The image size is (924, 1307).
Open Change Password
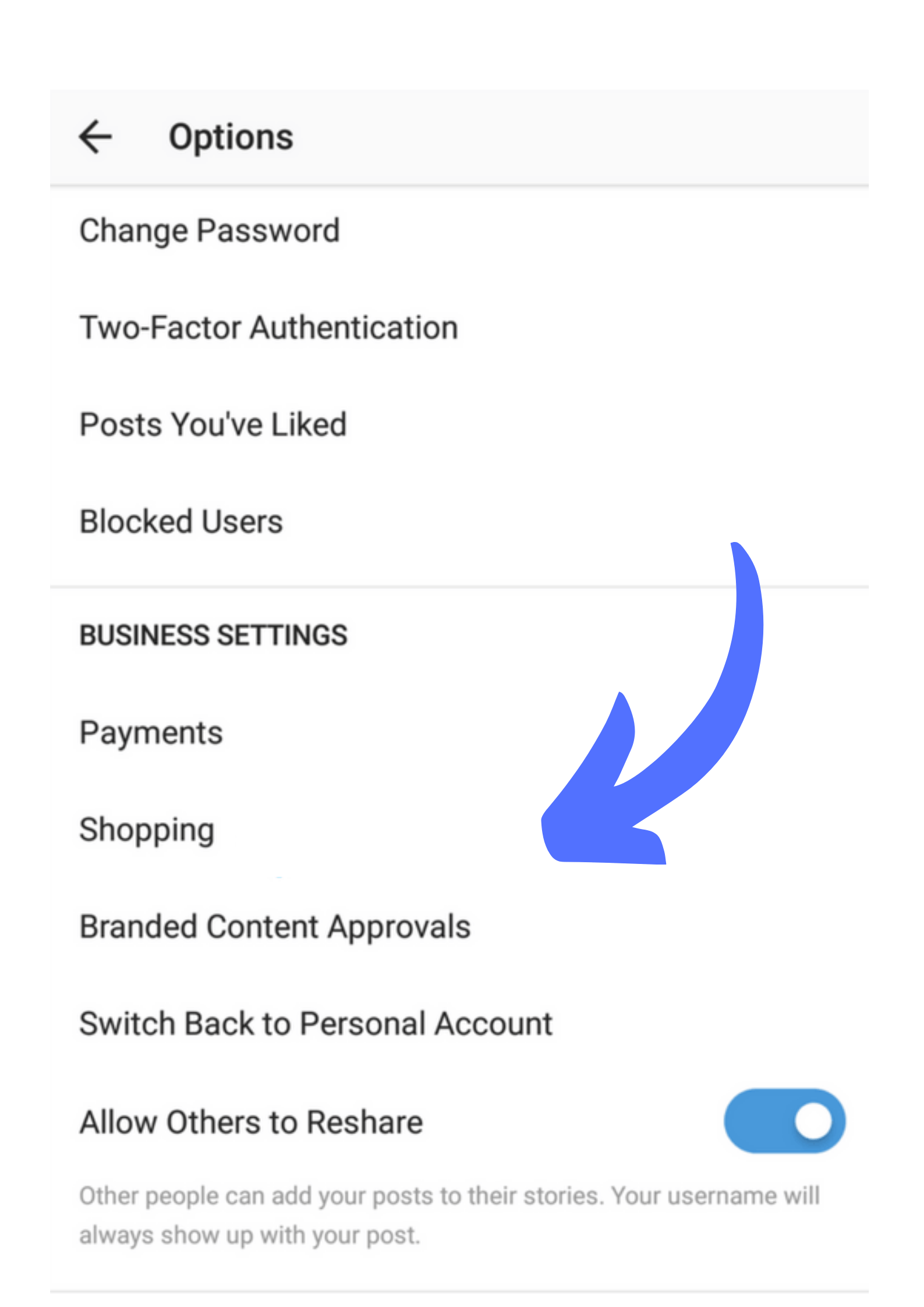210,231
